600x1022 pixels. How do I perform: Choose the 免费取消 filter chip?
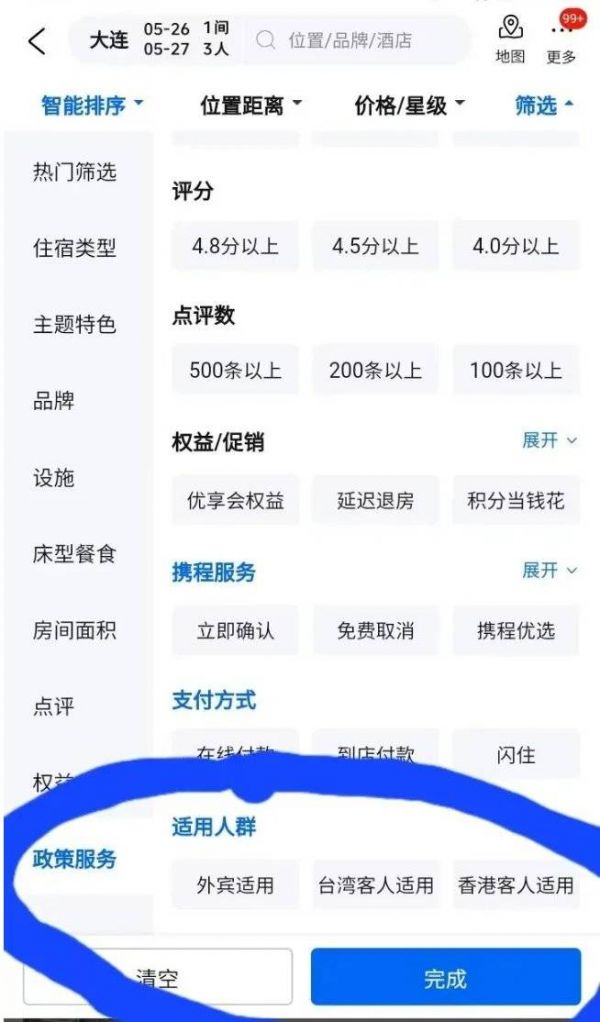click(375, 631)
